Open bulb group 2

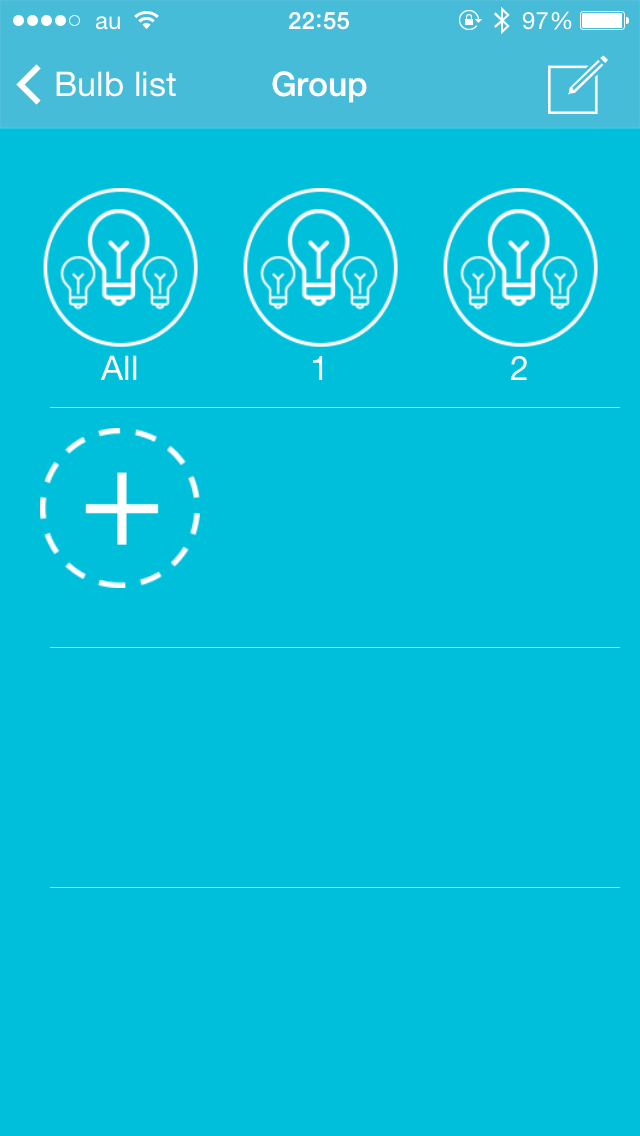(520, 267)
